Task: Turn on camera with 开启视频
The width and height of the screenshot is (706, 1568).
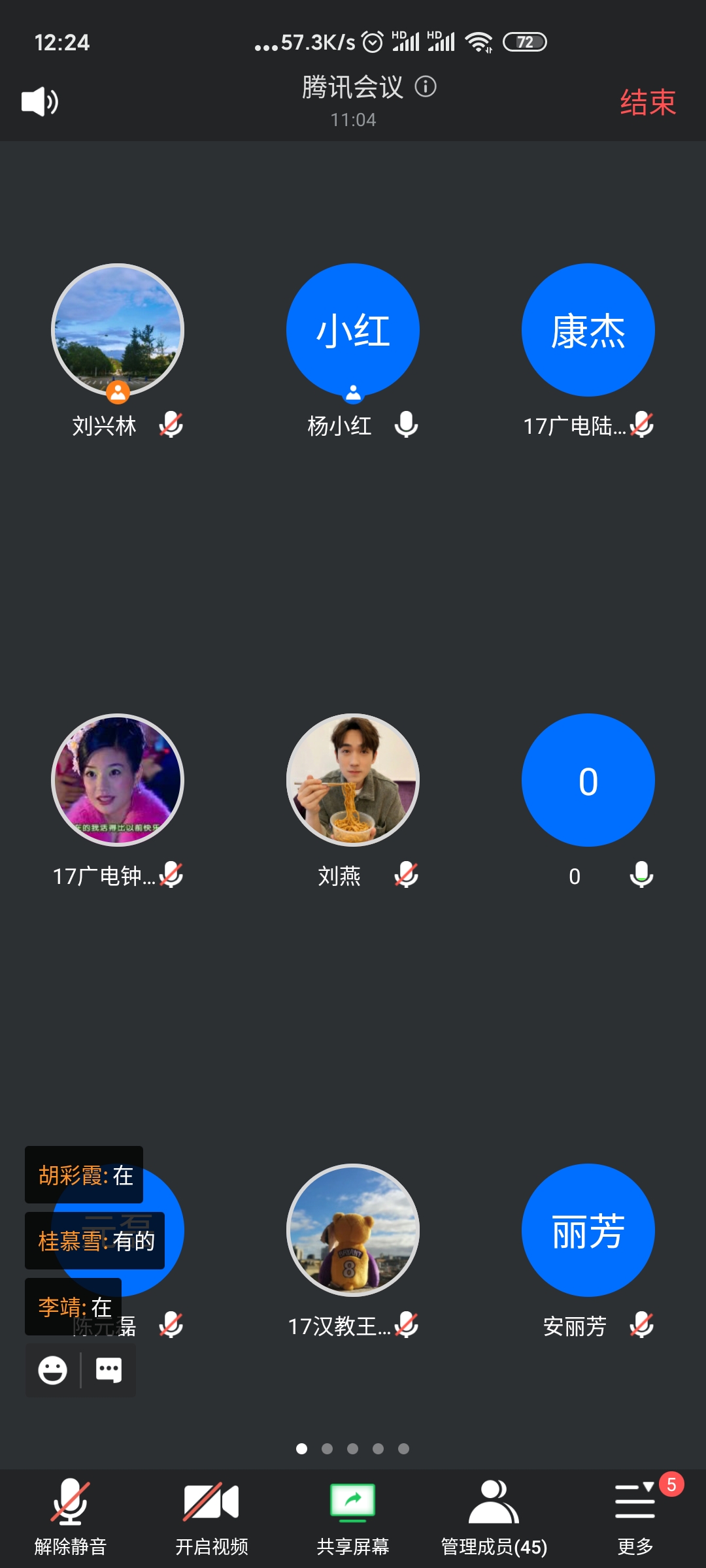Action: click(x=212, y=1517)
